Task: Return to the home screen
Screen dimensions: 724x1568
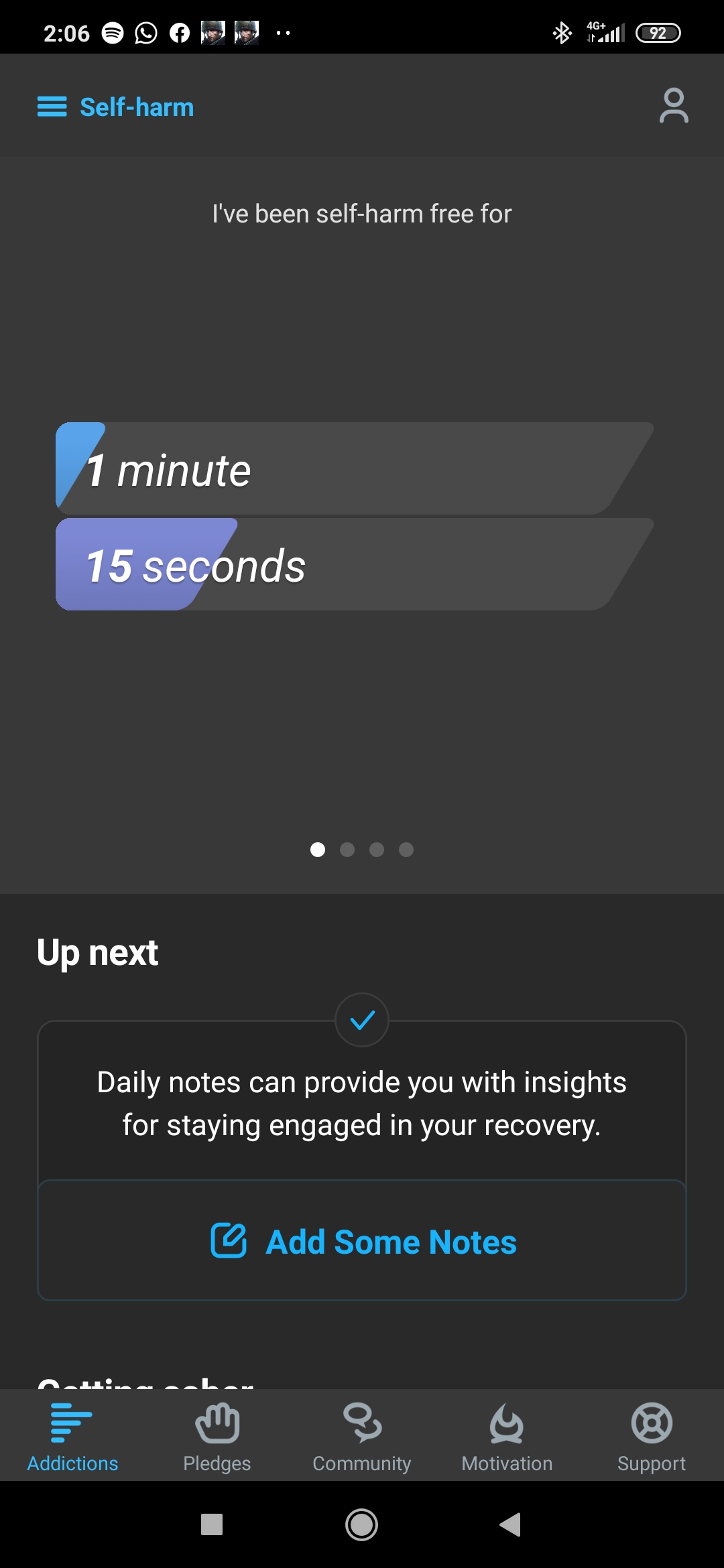Action: coord(362,1524)
